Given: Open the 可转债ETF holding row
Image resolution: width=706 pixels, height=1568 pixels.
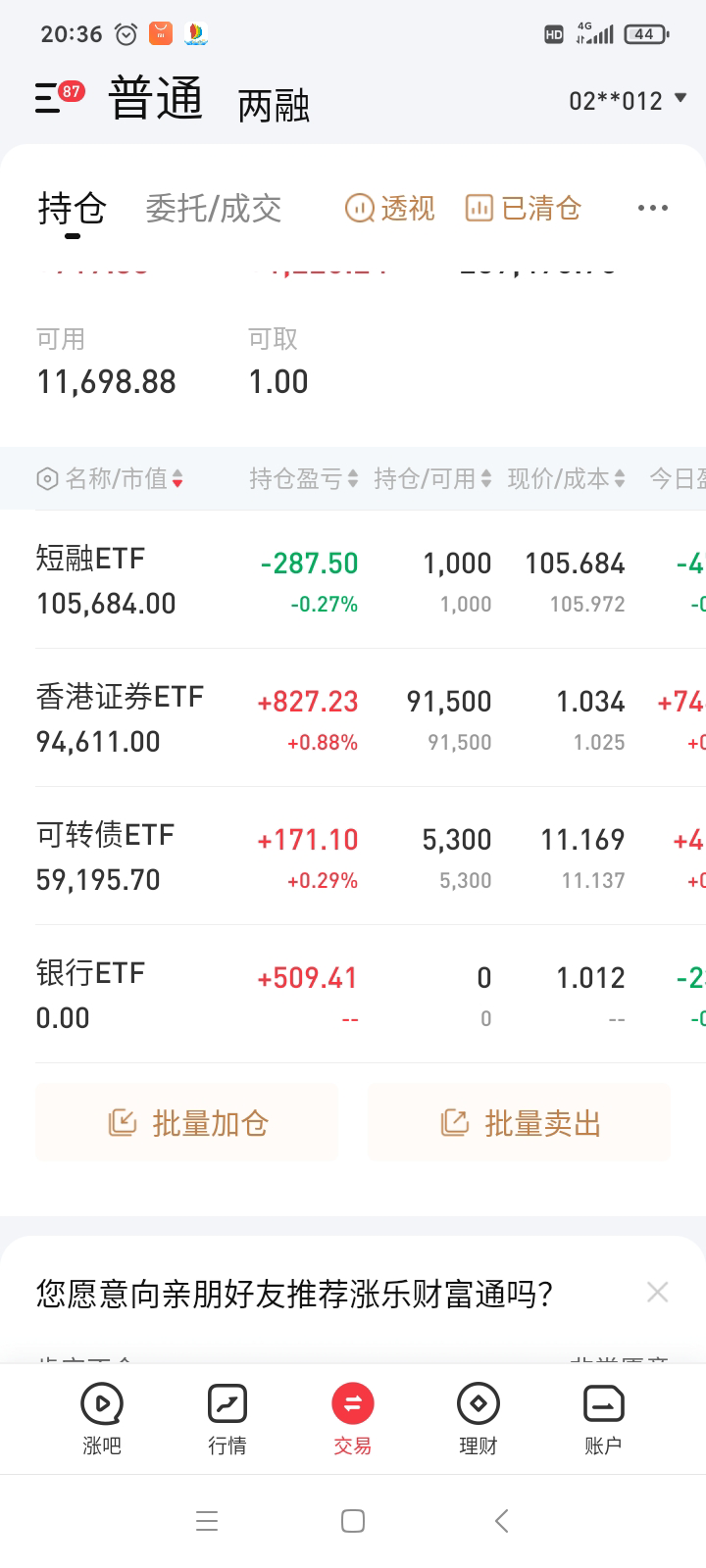Looking at the screenshot, I should pyautogui.click(x=353, y=857).
